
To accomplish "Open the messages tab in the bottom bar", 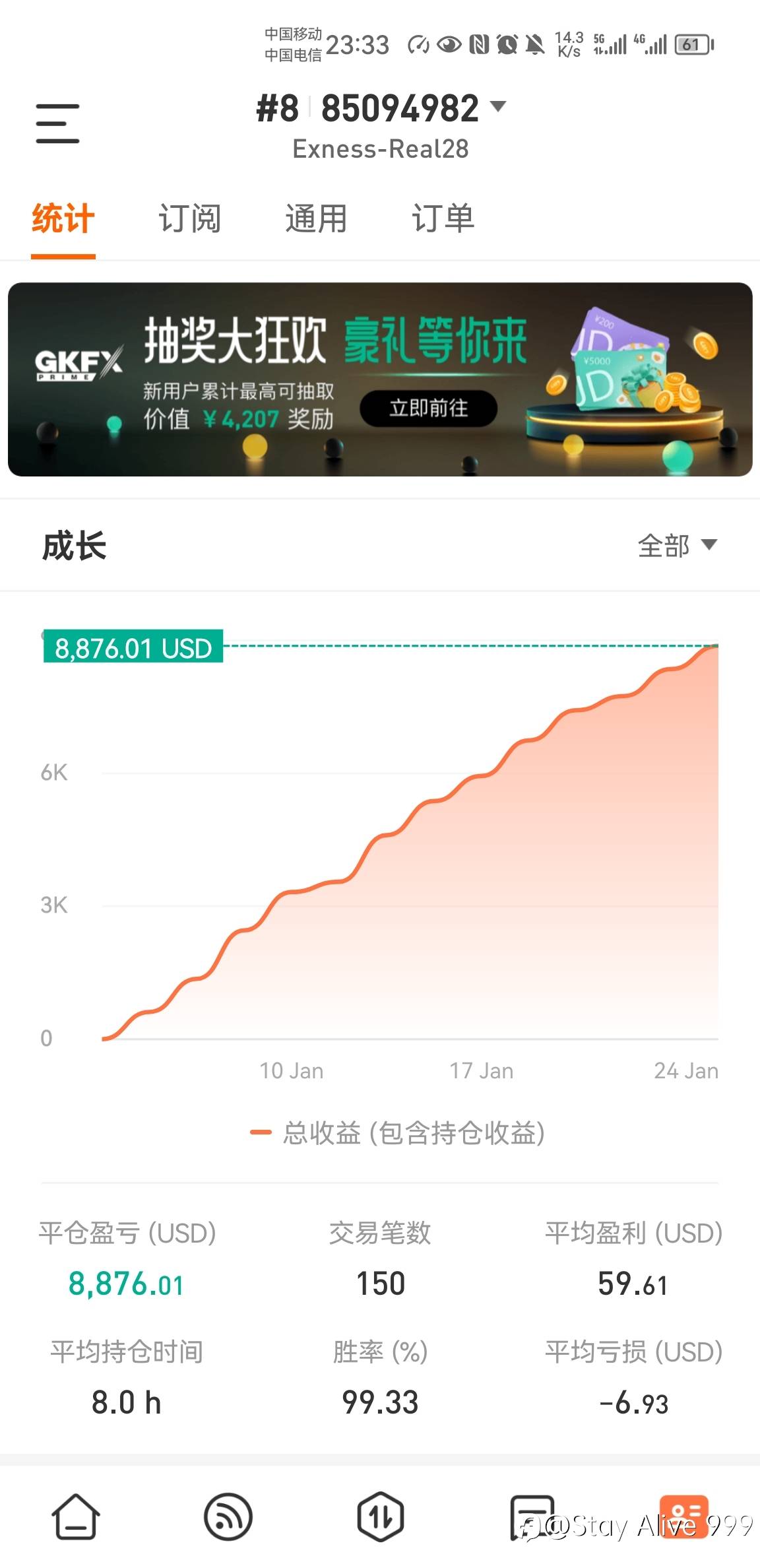I will pos(532,1517).
